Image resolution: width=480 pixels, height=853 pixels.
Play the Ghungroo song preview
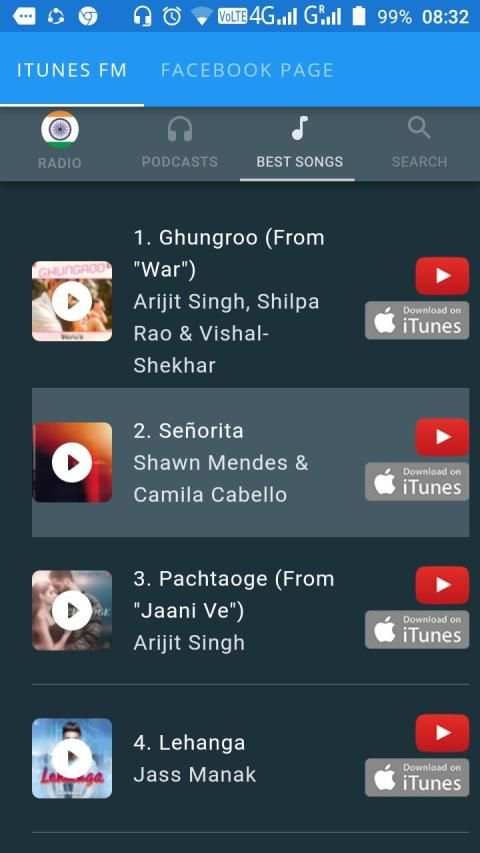[x=72, y=301]
